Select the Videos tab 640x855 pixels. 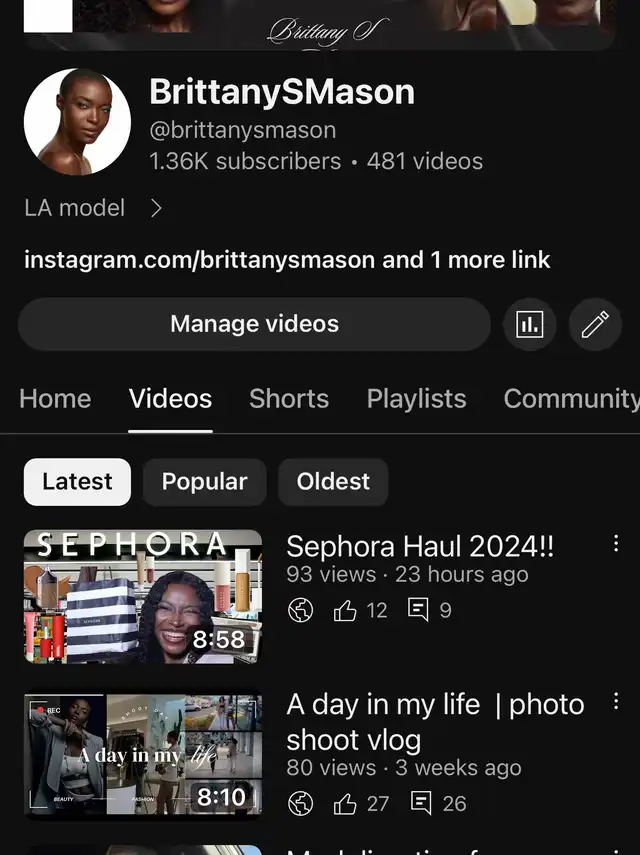pos(170,398)
